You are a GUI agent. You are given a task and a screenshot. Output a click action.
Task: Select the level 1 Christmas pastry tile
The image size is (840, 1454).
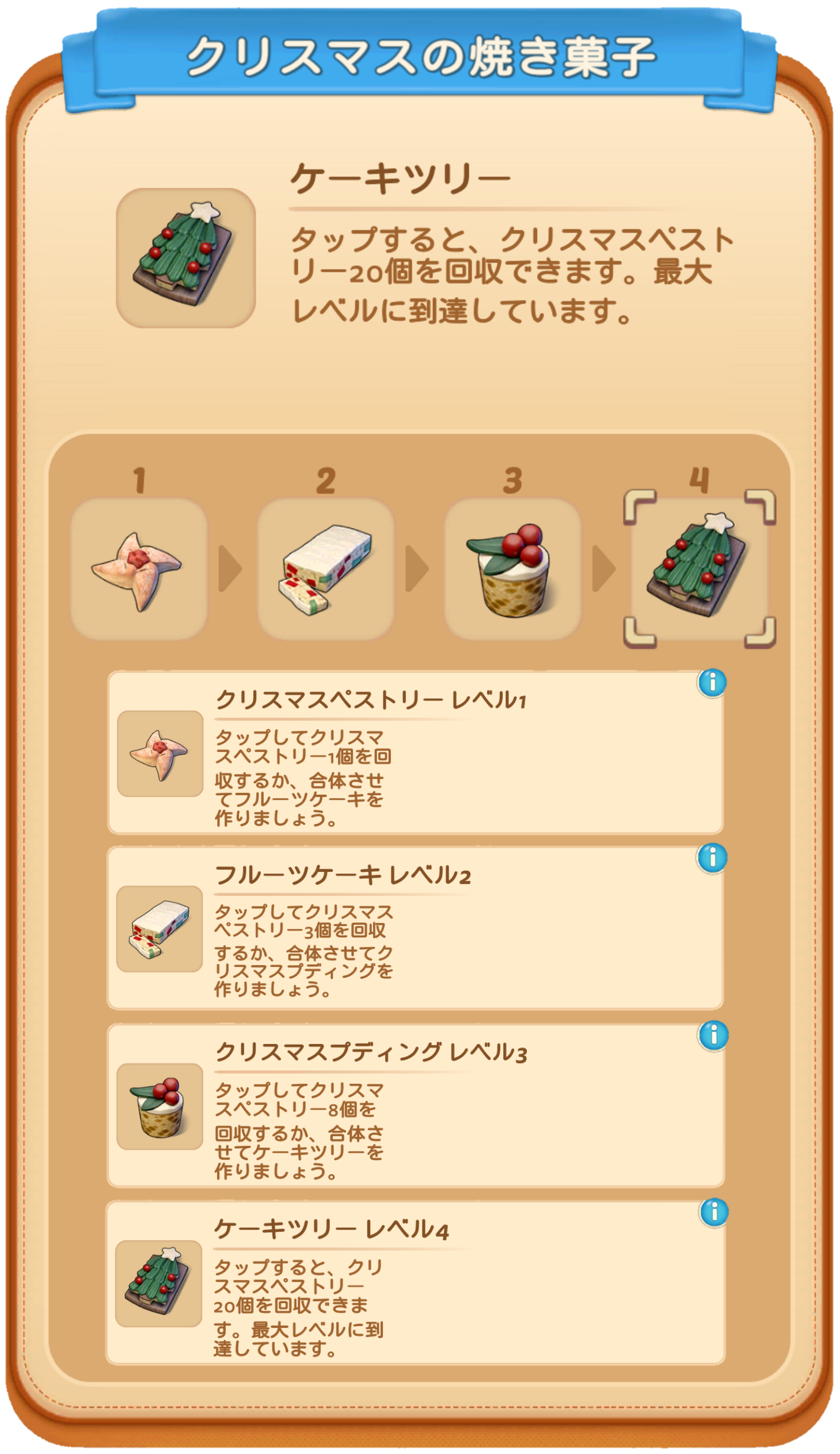tap(138, 569)
